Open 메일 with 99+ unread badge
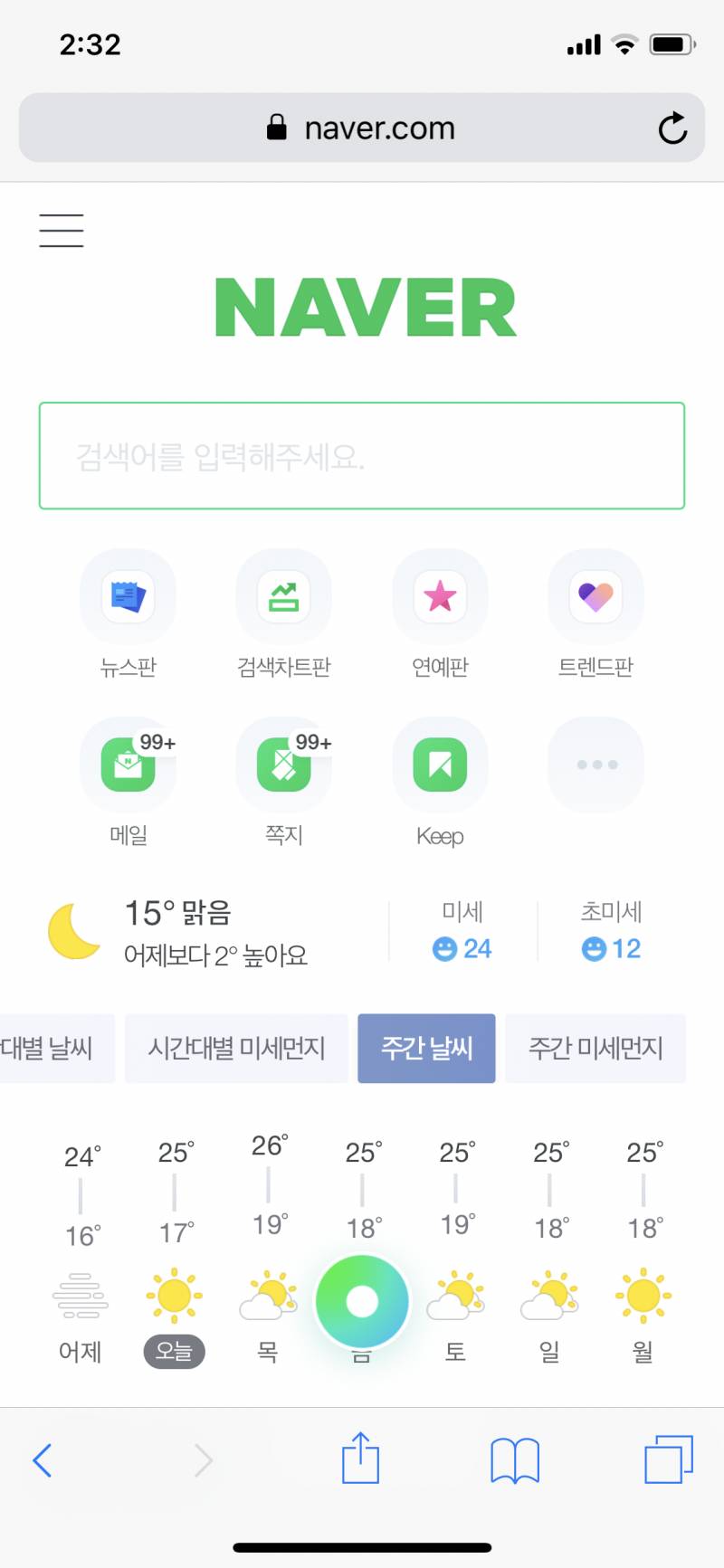The width and height of the screenshot is (724, 1568). coord(129,765)
